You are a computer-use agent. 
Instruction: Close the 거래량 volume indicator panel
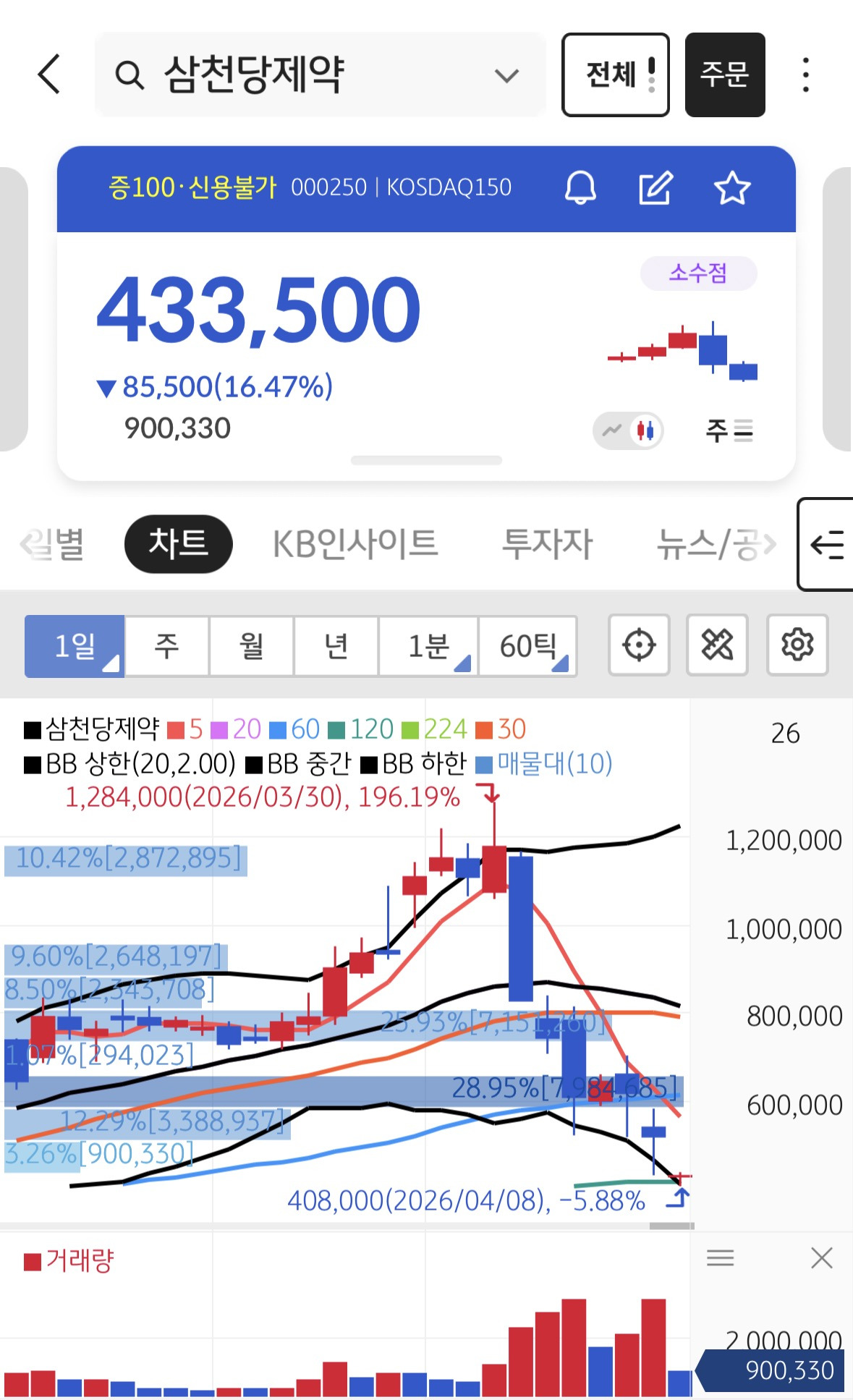(822, 1257)
